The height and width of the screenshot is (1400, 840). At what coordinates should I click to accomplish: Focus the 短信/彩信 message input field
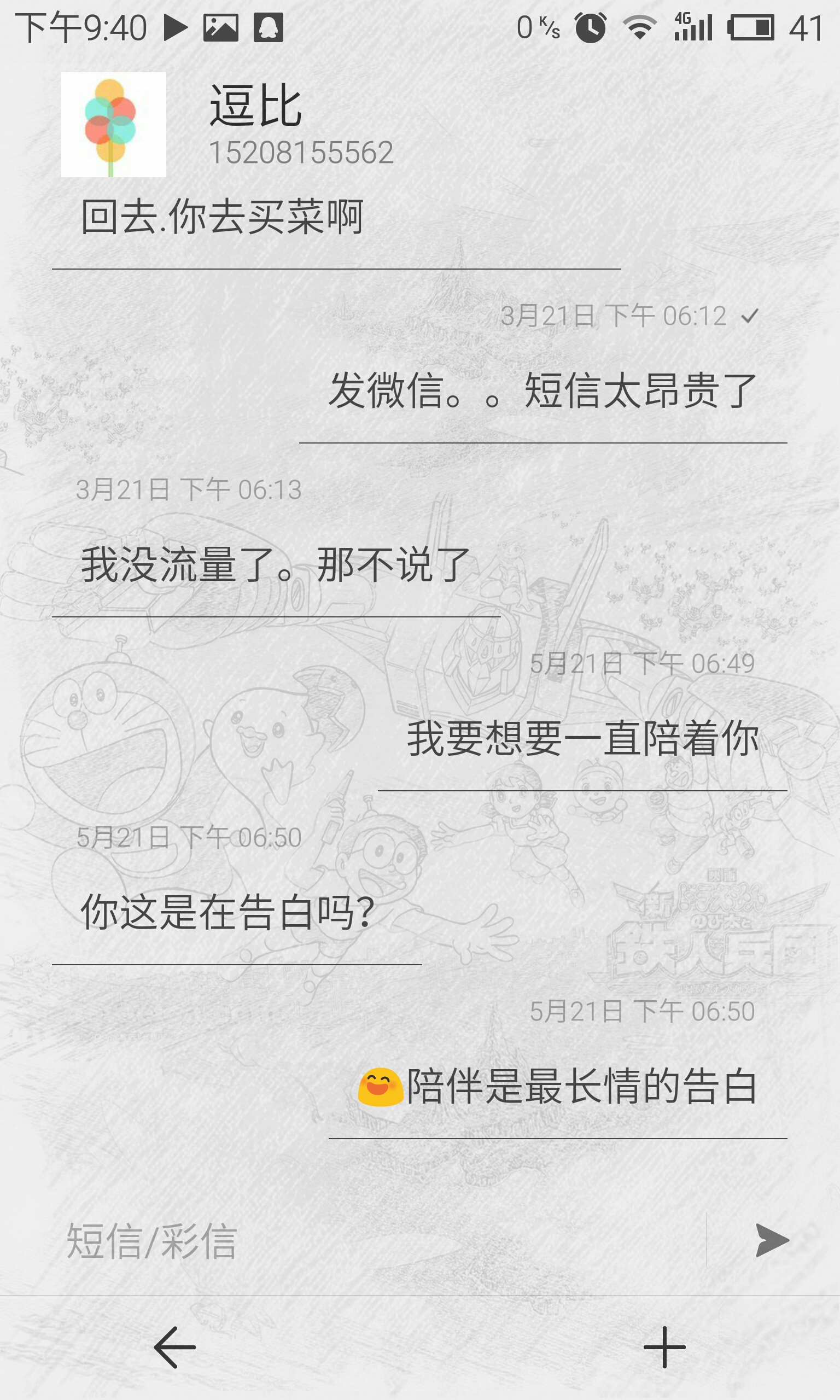[379, 1240]
